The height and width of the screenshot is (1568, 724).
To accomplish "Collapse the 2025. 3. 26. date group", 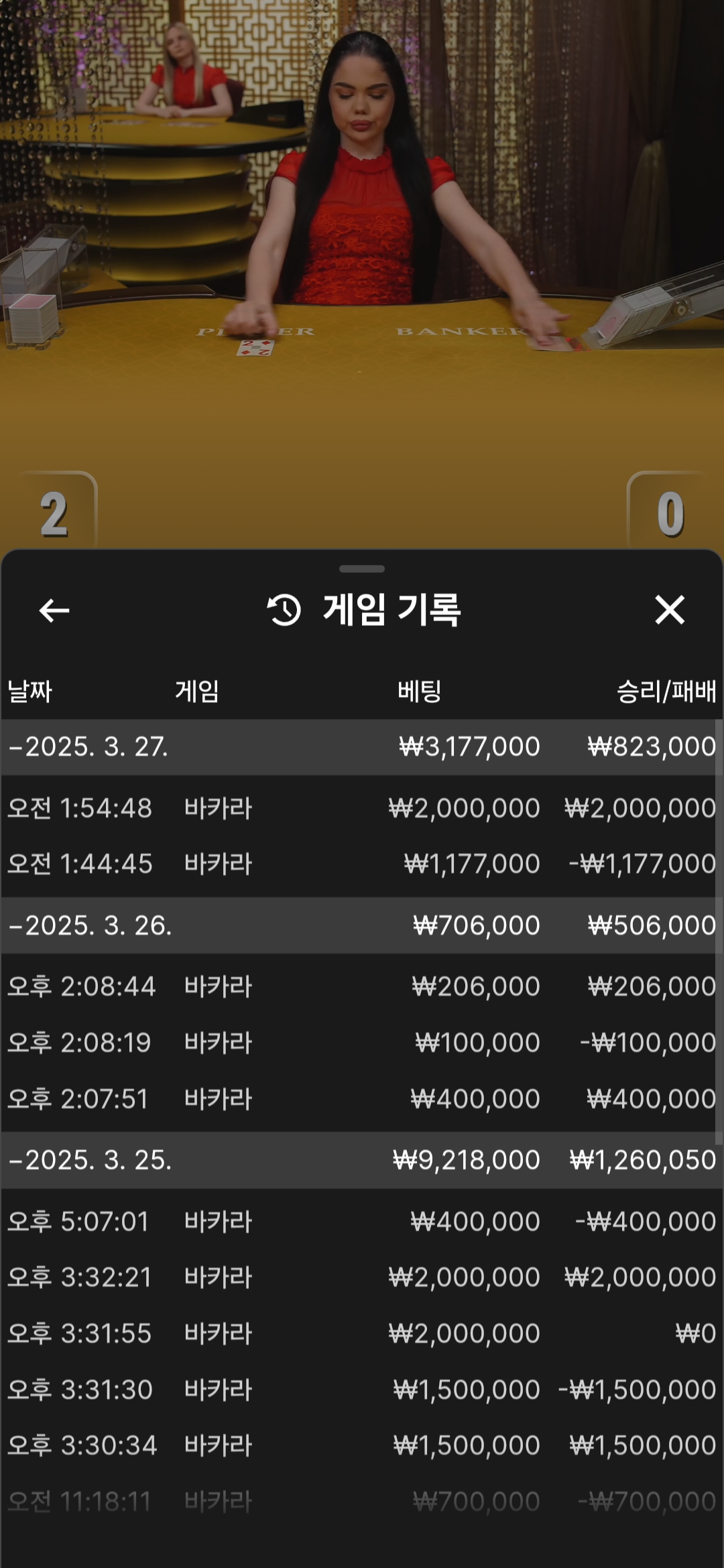I will pos(362,925).
